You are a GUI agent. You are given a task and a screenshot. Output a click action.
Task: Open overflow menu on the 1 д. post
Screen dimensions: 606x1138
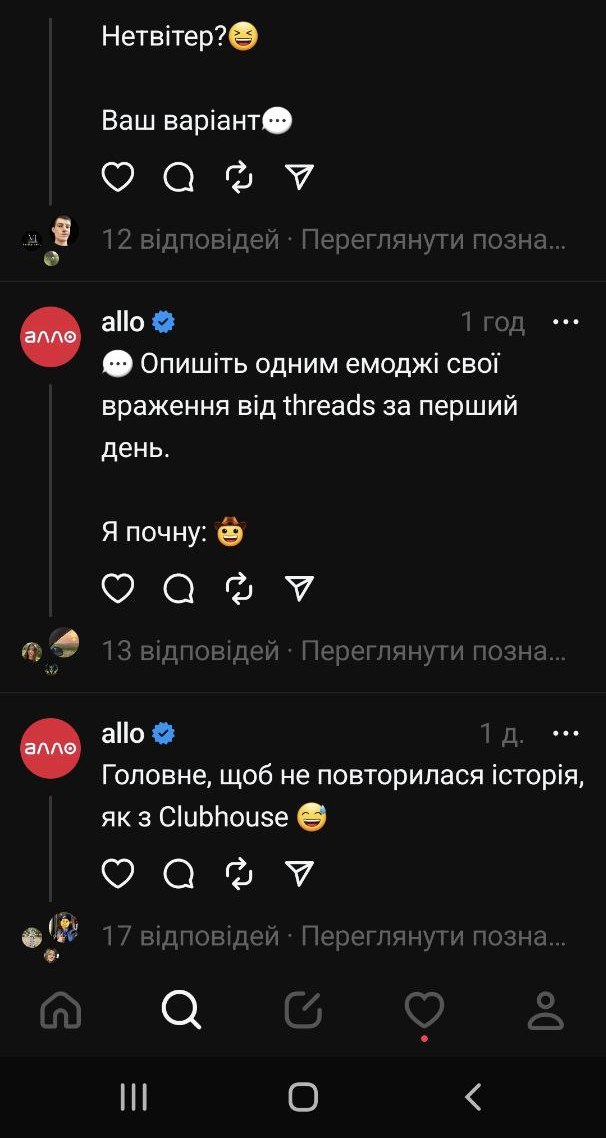(x=566, y=734)
